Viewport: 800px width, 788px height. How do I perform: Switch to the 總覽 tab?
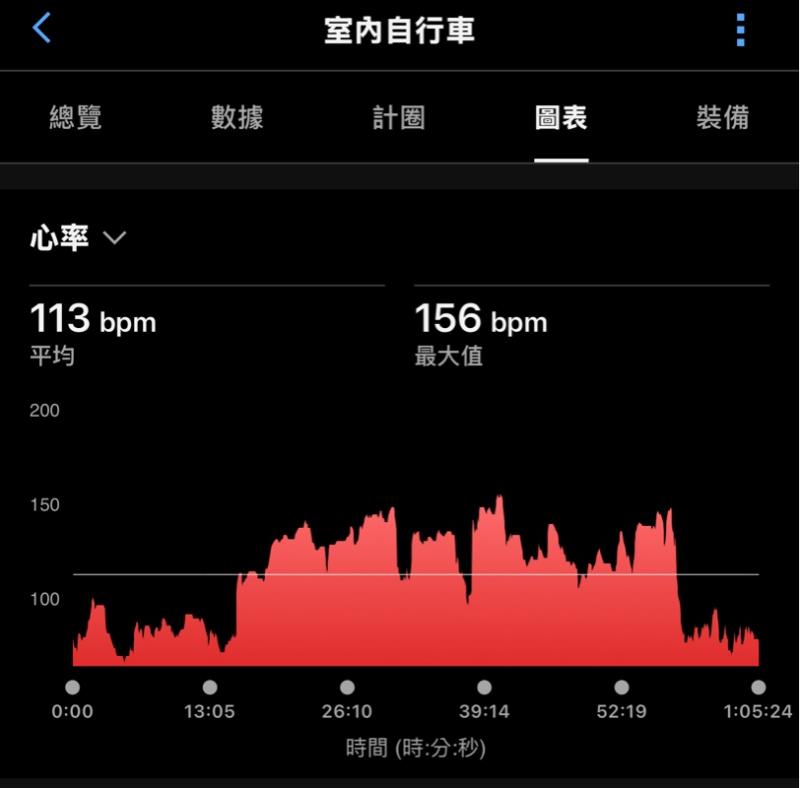76,118
